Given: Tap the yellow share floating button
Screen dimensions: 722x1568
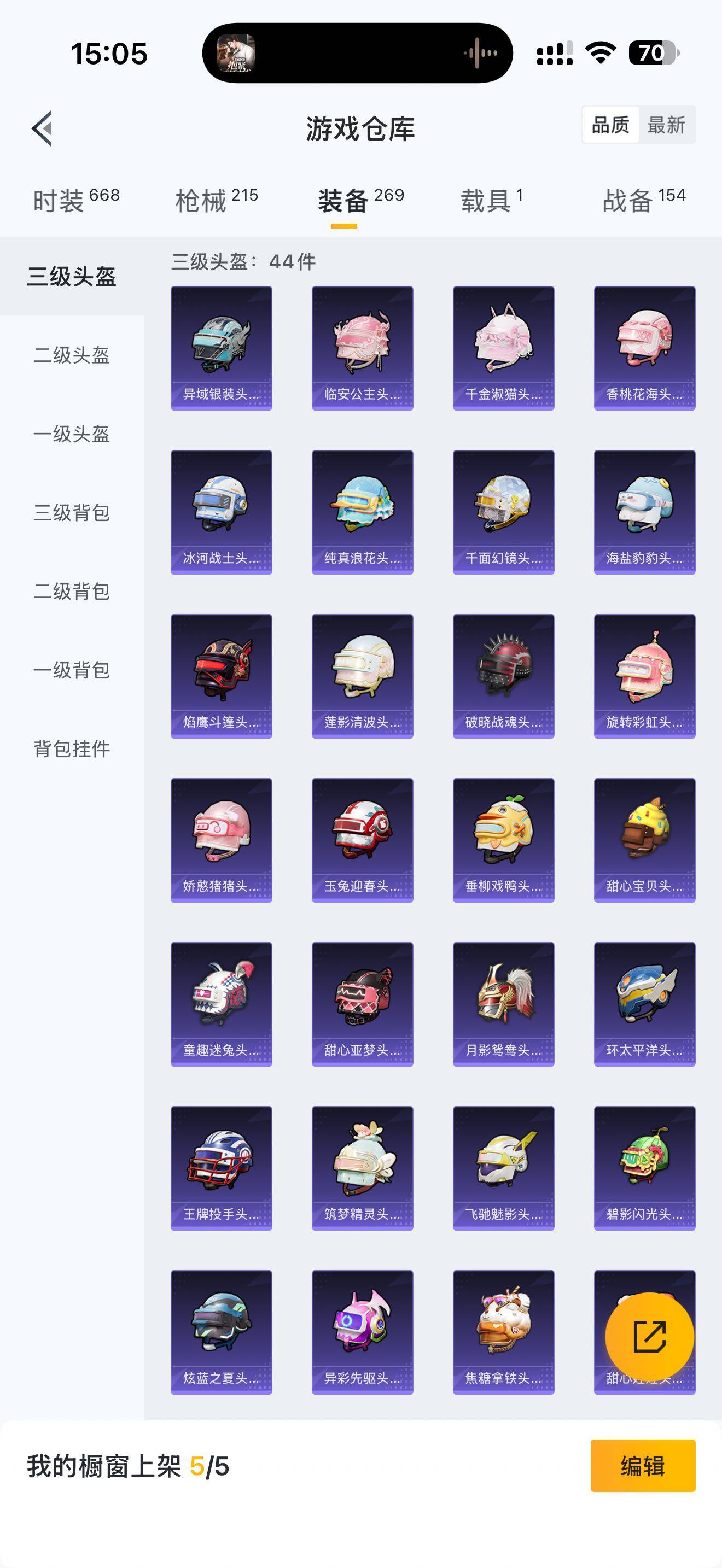Looking at the screenshot, I should (x=650, y=1337).
